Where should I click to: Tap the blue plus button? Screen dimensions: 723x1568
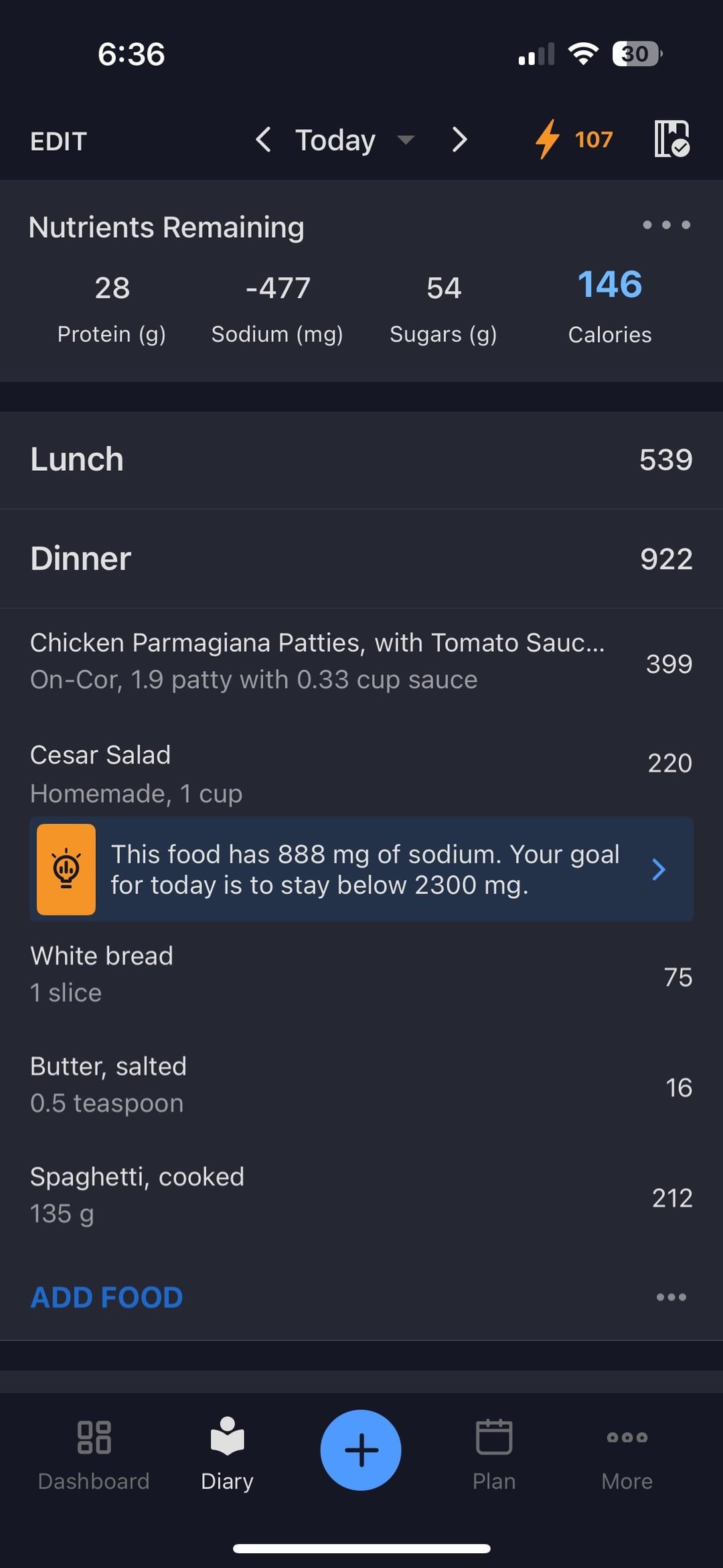coord(361,1450)
